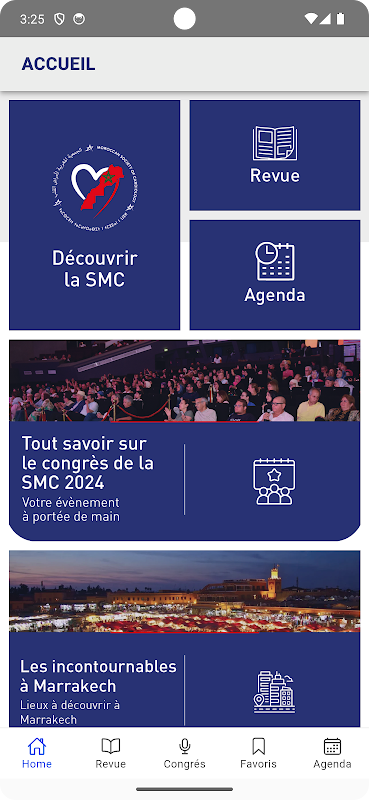Open the Découvrir la SMC tile
The image size is (369, 800).
point(94,215)
